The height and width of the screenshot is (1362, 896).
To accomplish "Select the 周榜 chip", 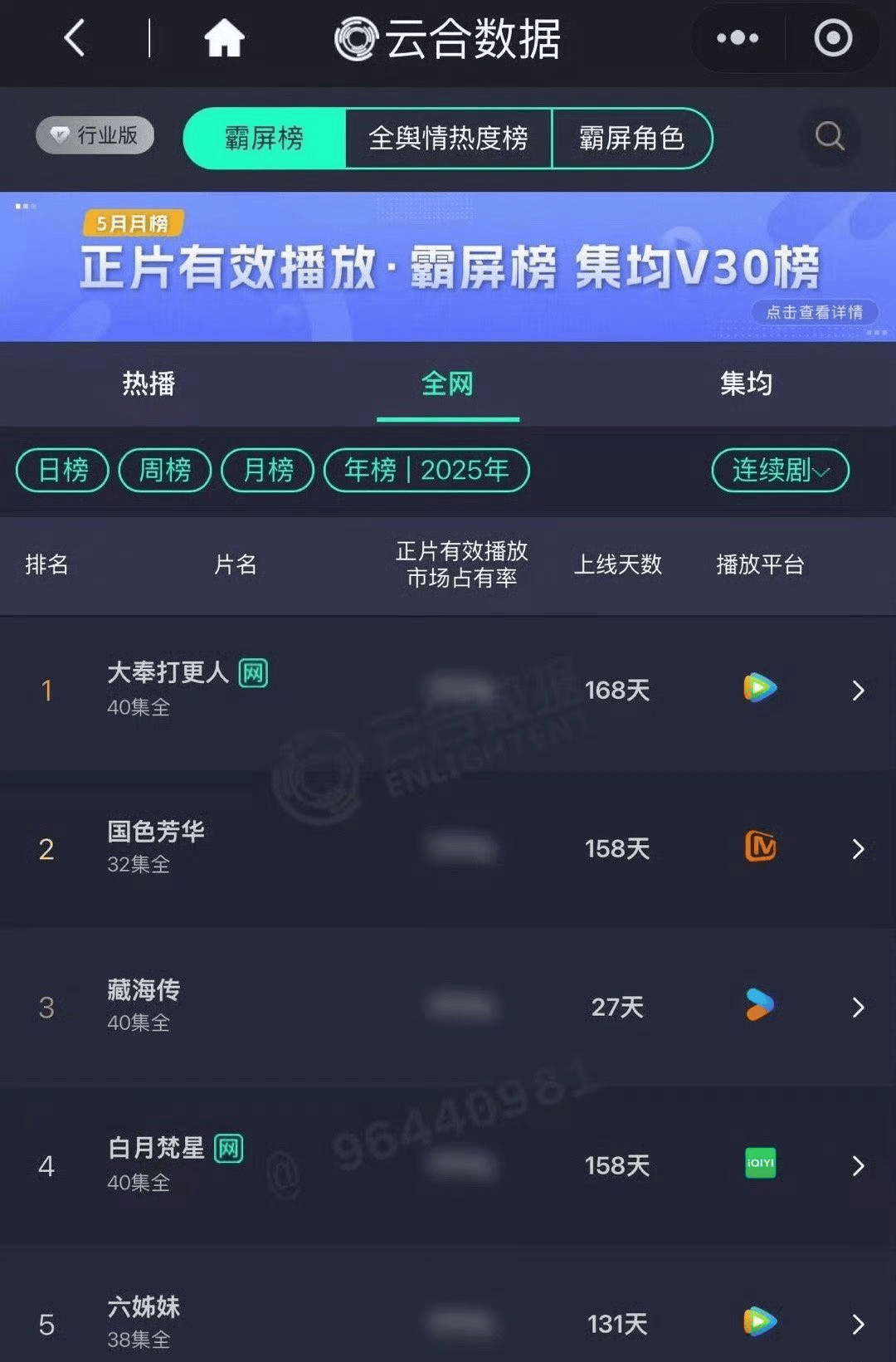I will pos(165,470).
